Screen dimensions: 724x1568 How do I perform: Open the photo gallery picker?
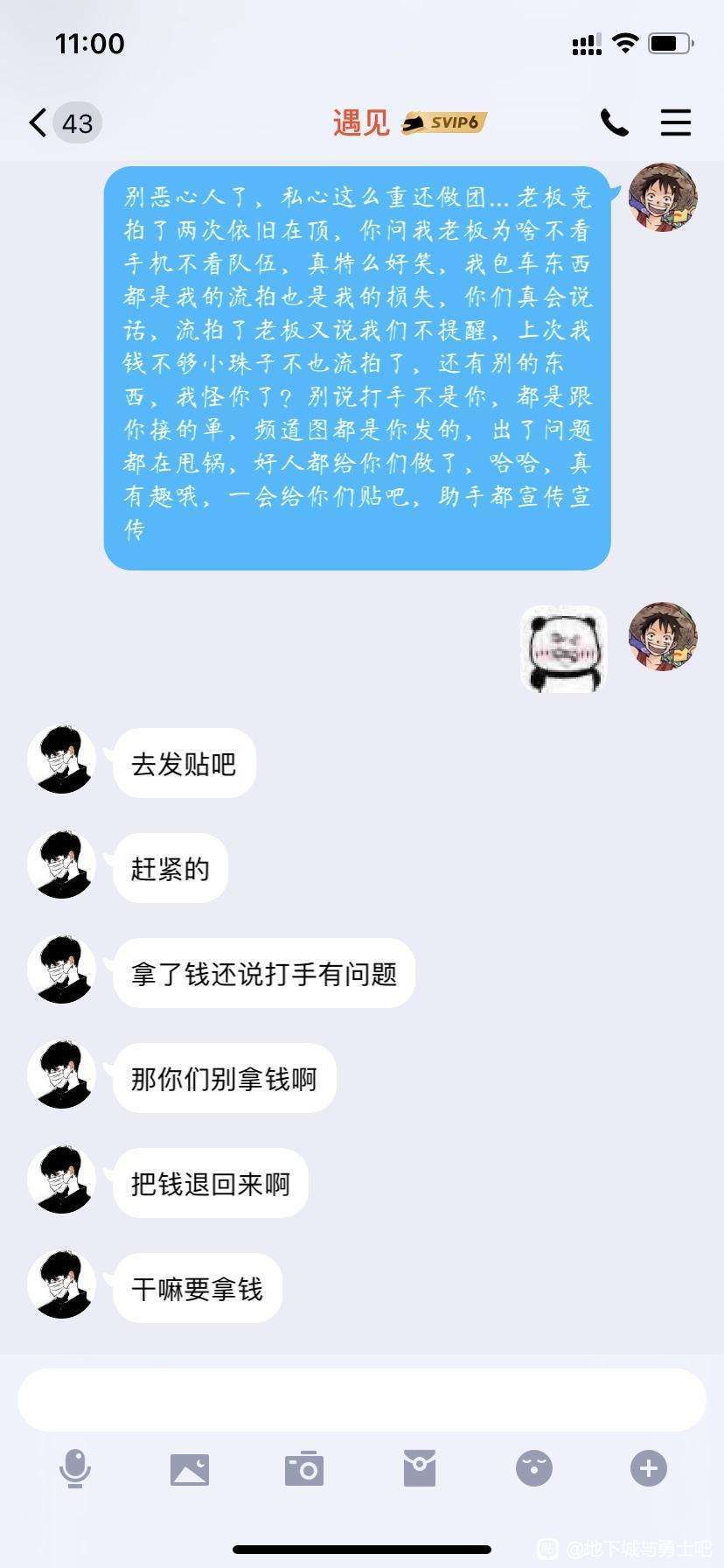[x=190, y=1468]
